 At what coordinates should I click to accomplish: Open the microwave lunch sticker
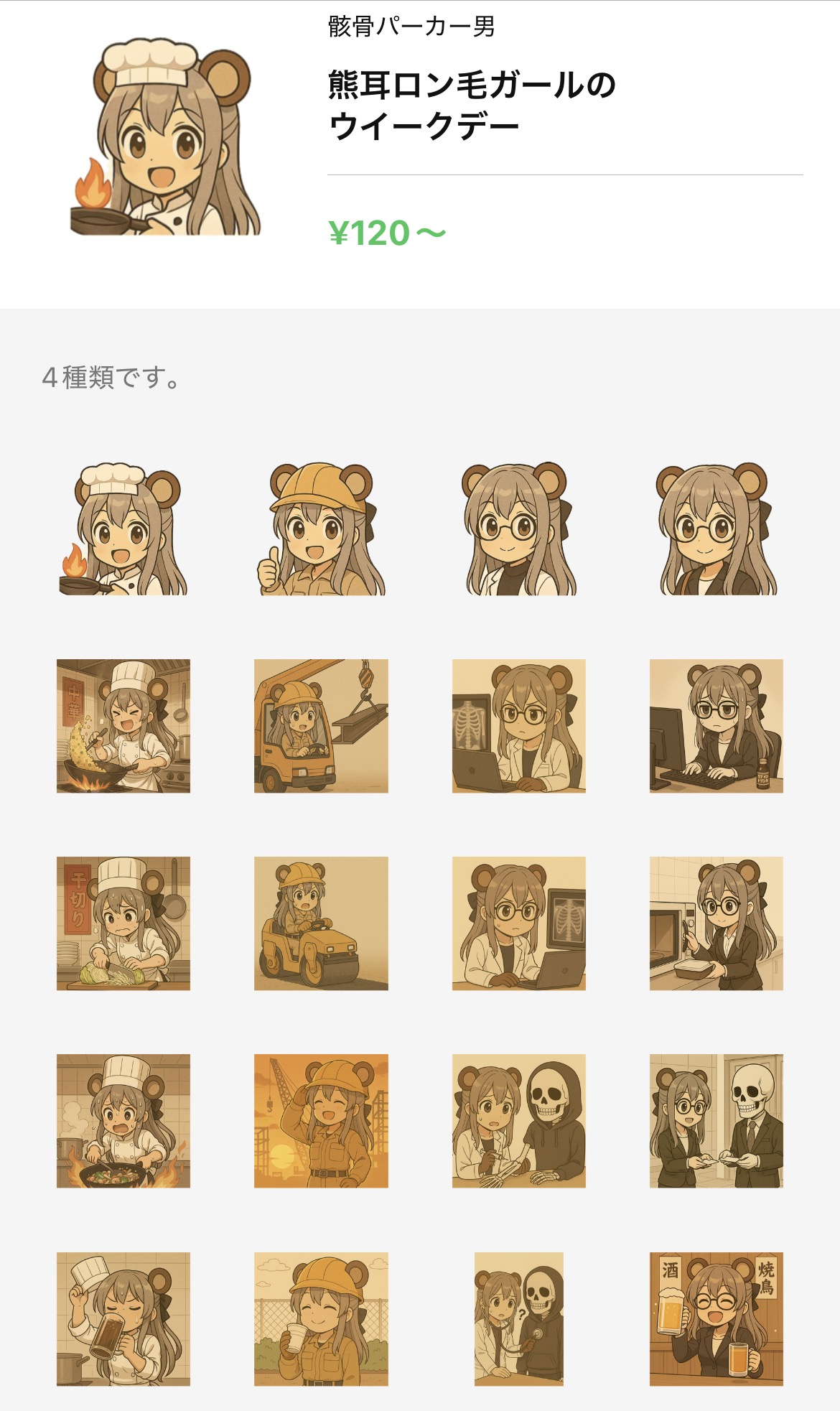click(x=716, y=923)
